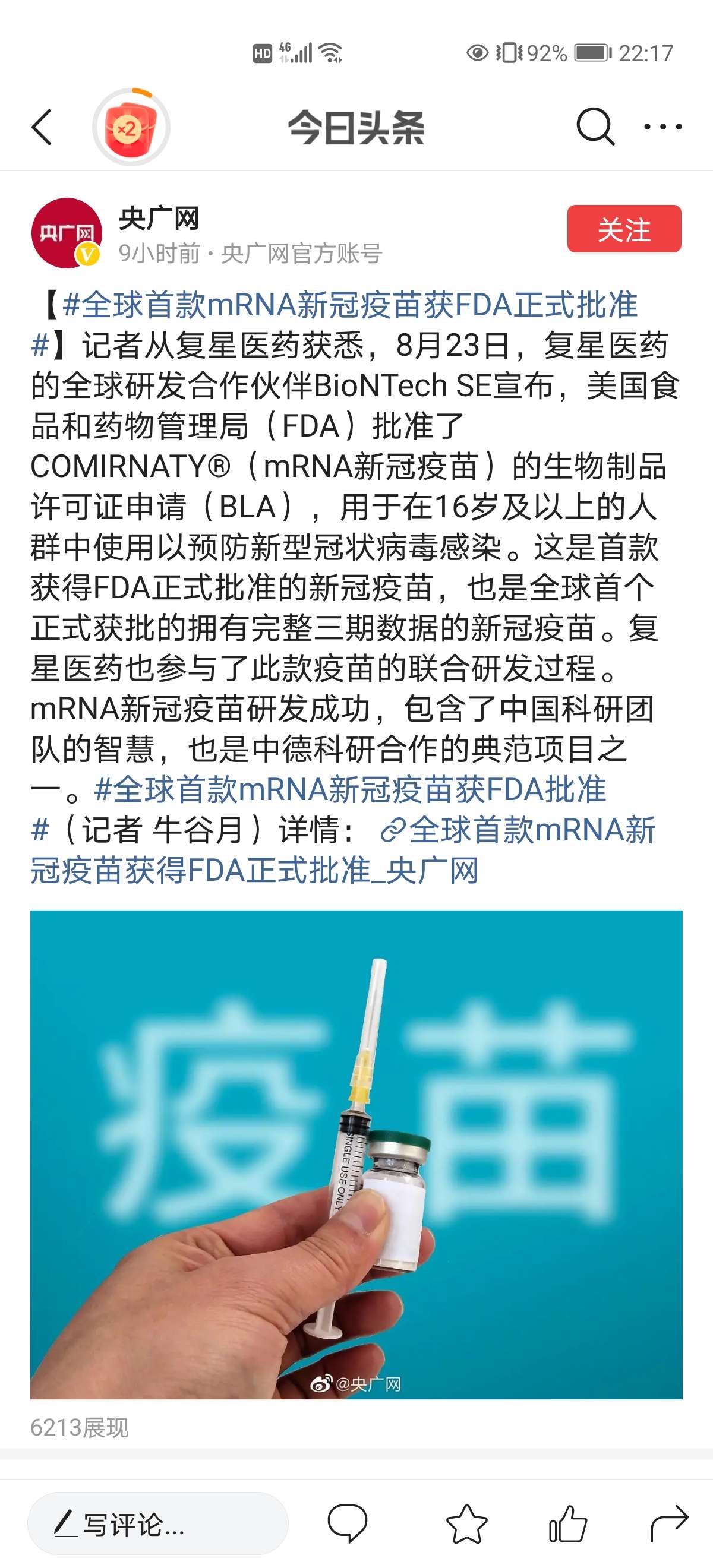Like this post with thumbs up
The width and height of the screenshot is (713, 1568).
click(x=567, y=1523)
